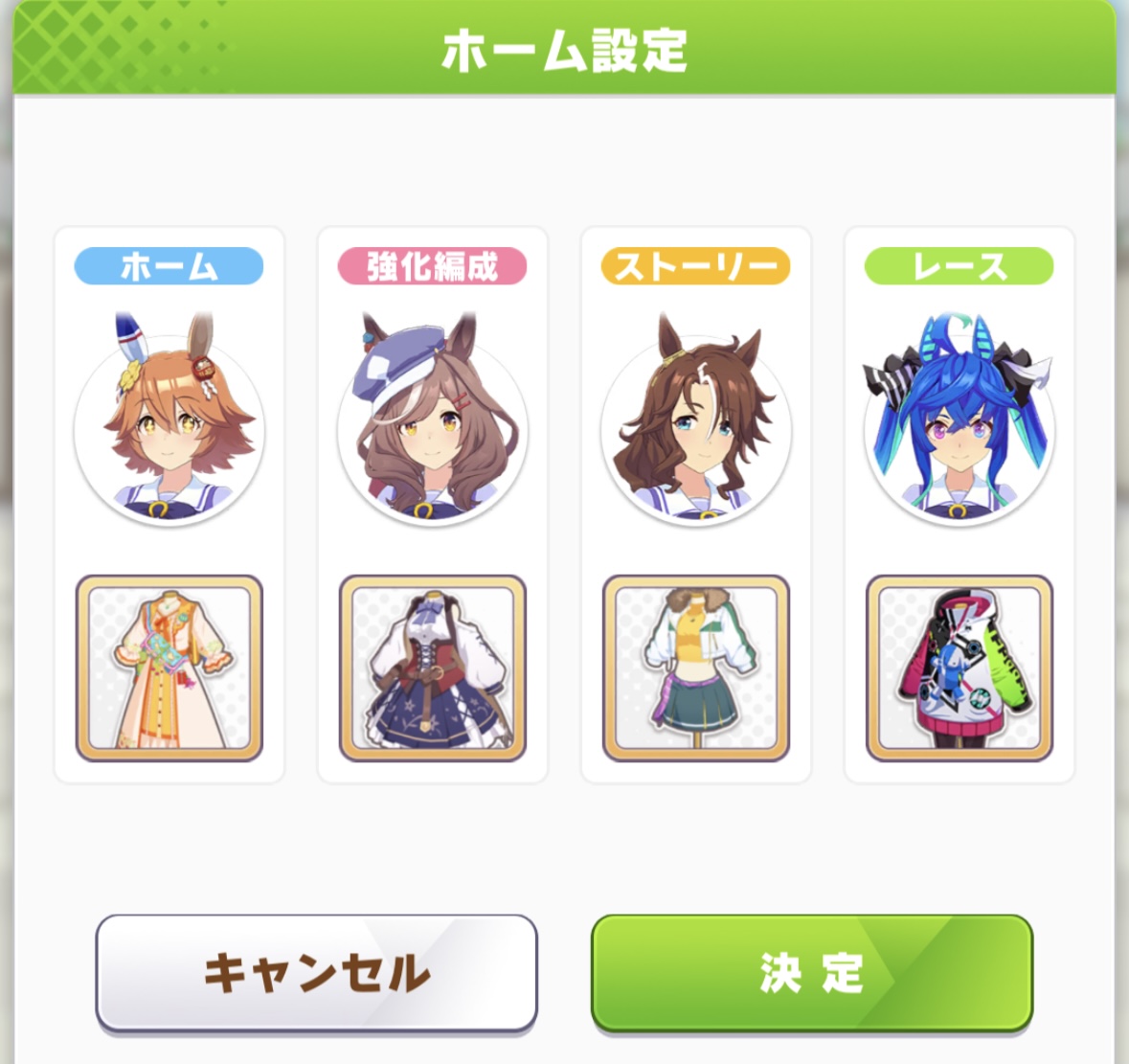Viewport: 1129px width, 1064px height.
Task: Select the outfit under レース
Action: (960, 668)
